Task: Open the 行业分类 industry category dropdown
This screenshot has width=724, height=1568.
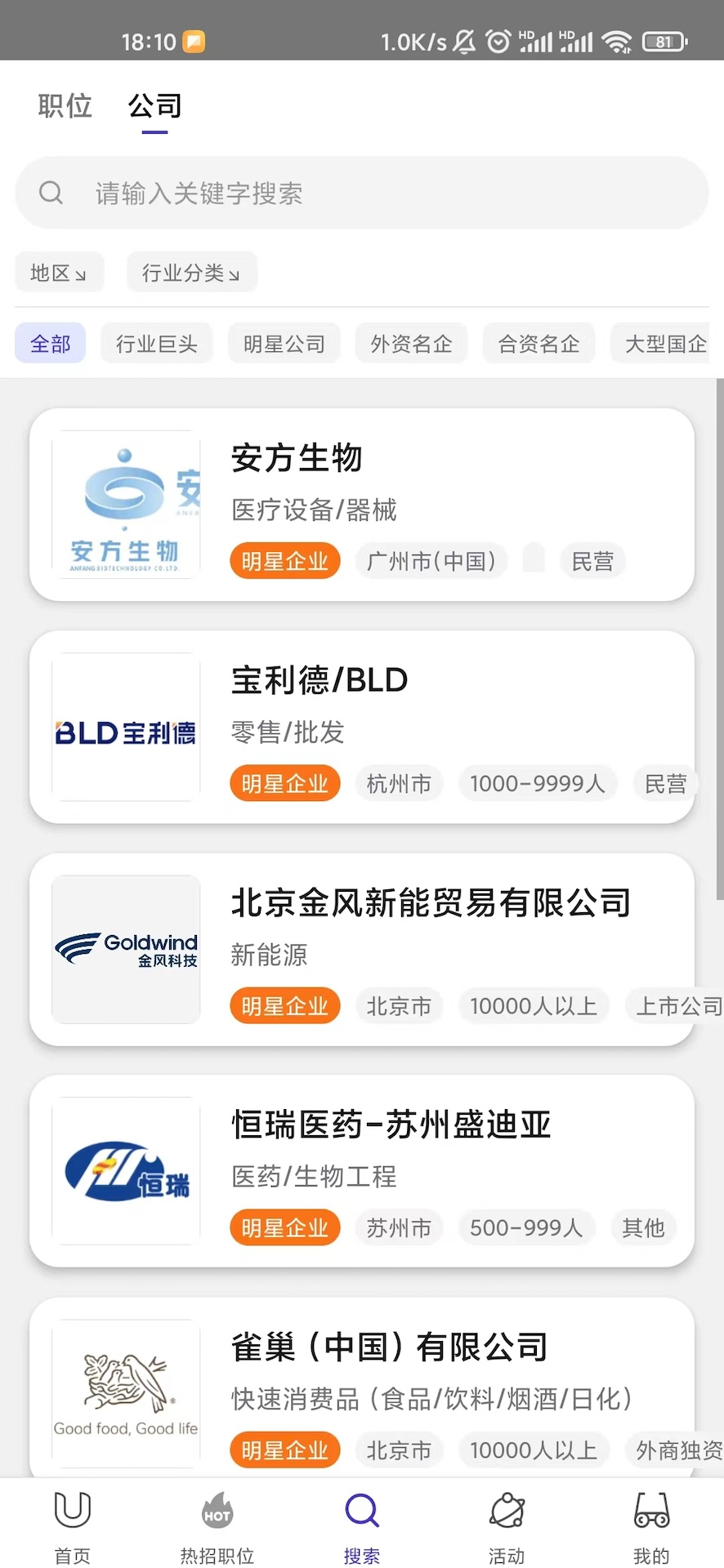Action: click(191, 272)
